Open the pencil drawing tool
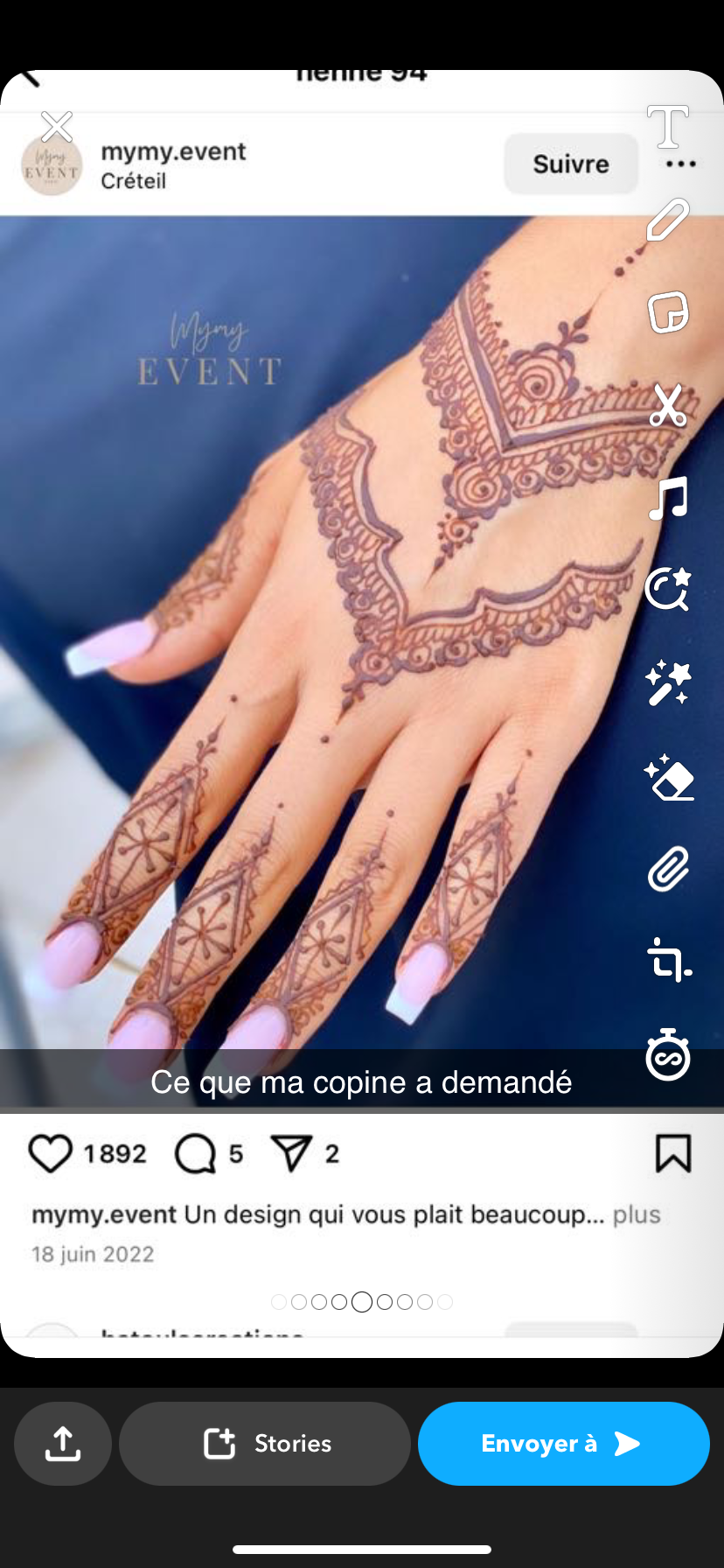The image size is (724, 1568). (x=668, y=220)
